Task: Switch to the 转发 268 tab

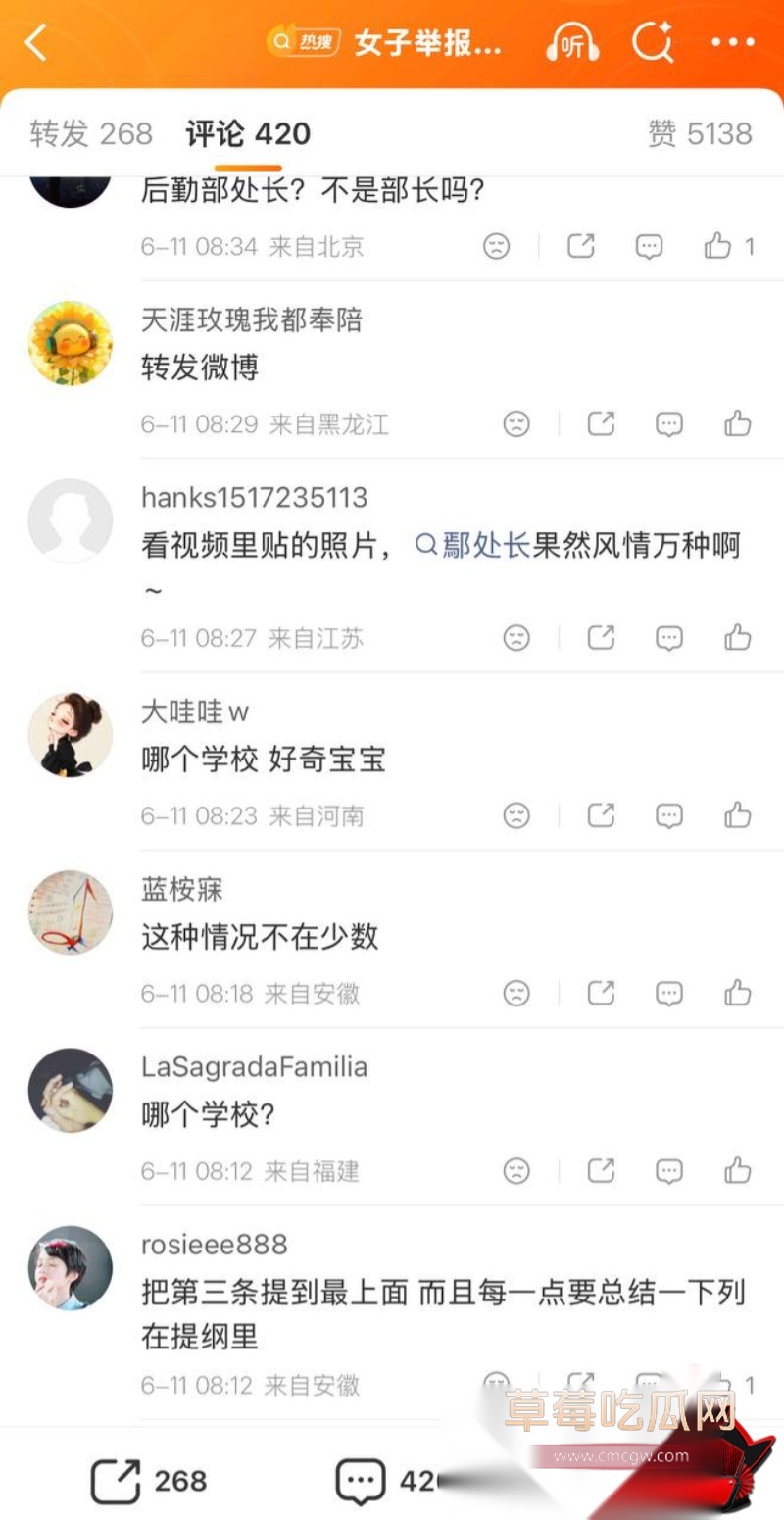Action: point(91,134)
